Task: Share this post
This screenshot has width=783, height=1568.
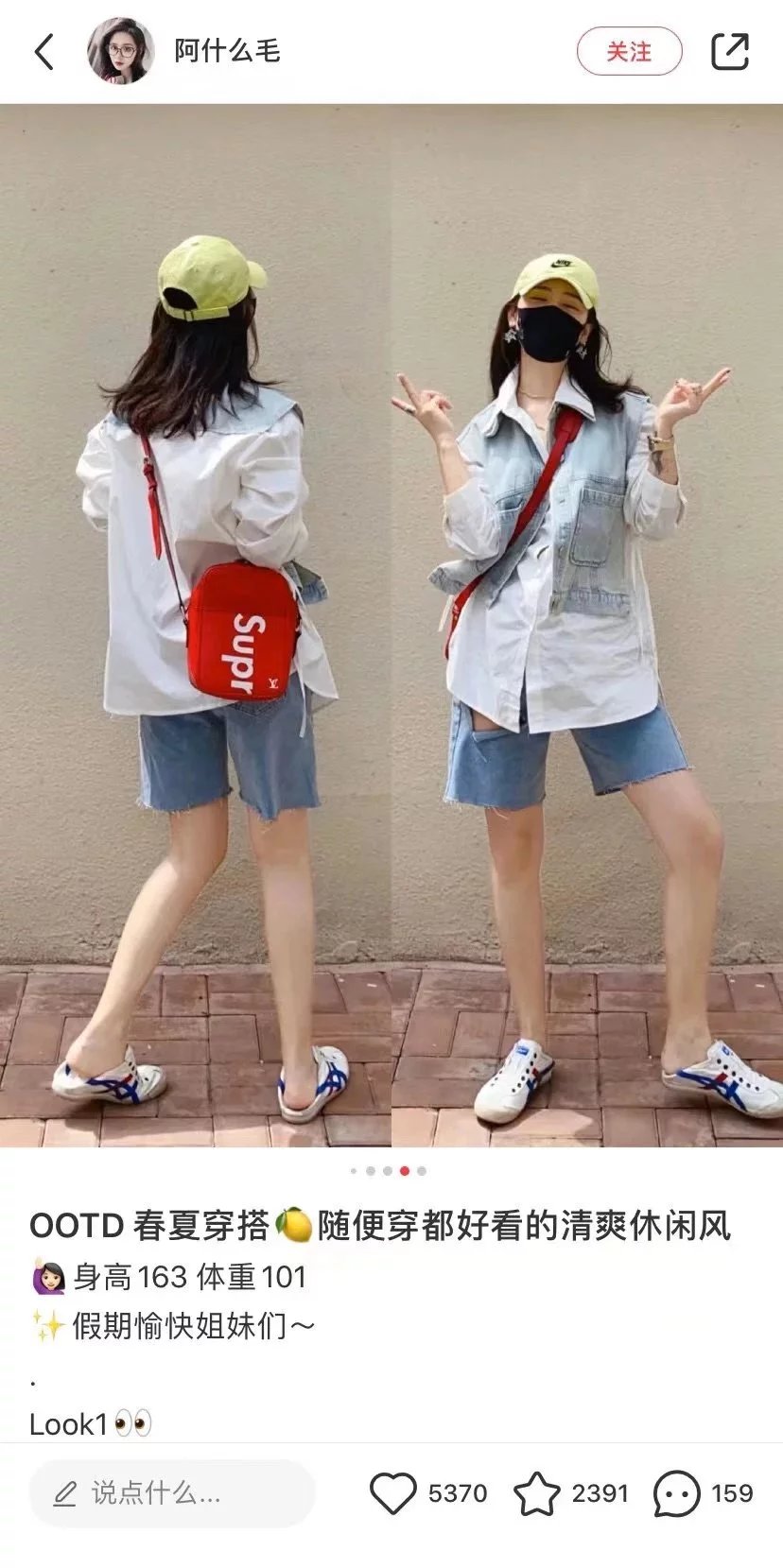Action: coord(730,51)
